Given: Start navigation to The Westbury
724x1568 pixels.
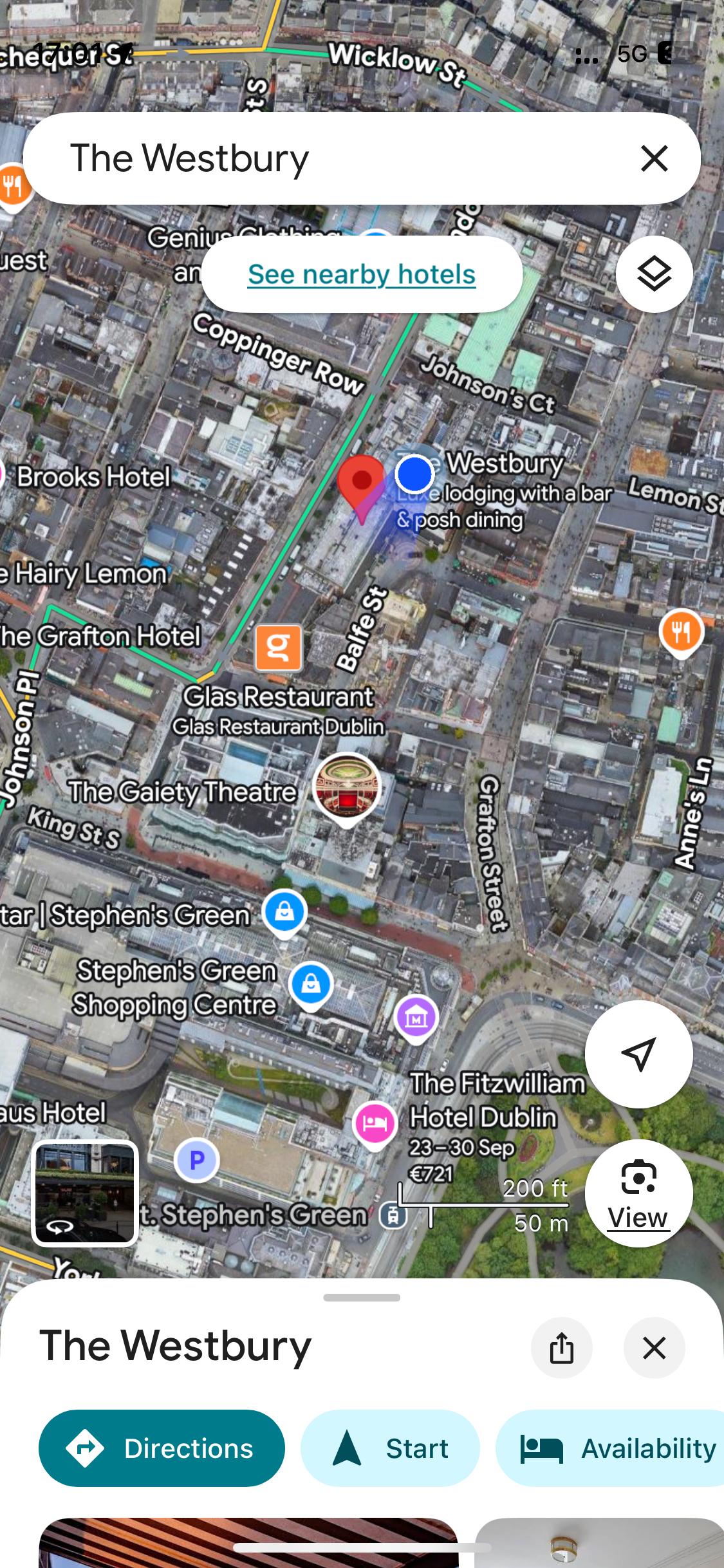Looking at the screenshot, I should [x=390, y=1448].
